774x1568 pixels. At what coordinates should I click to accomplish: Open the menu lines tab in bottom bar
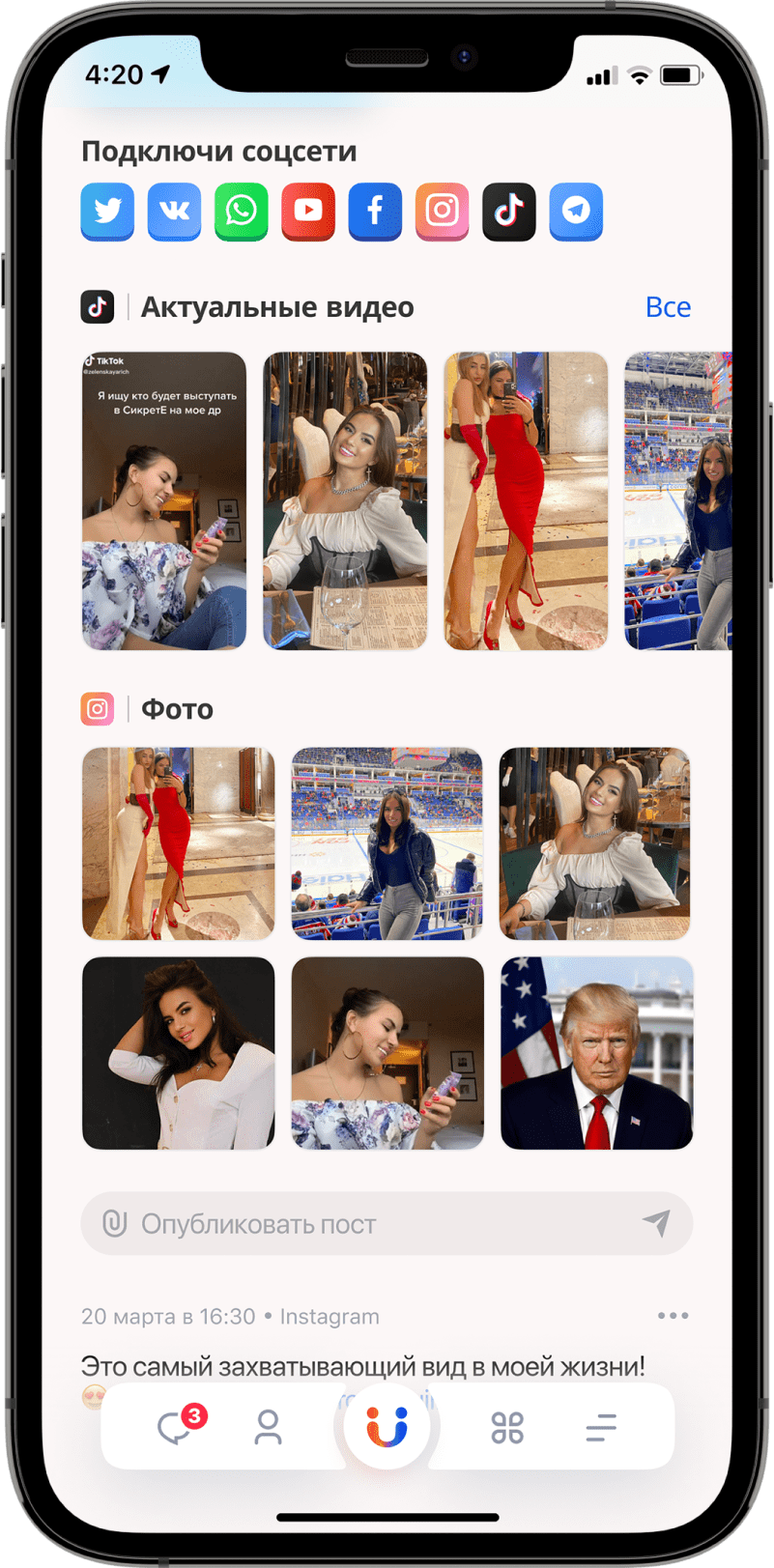tap(600, 1427)
